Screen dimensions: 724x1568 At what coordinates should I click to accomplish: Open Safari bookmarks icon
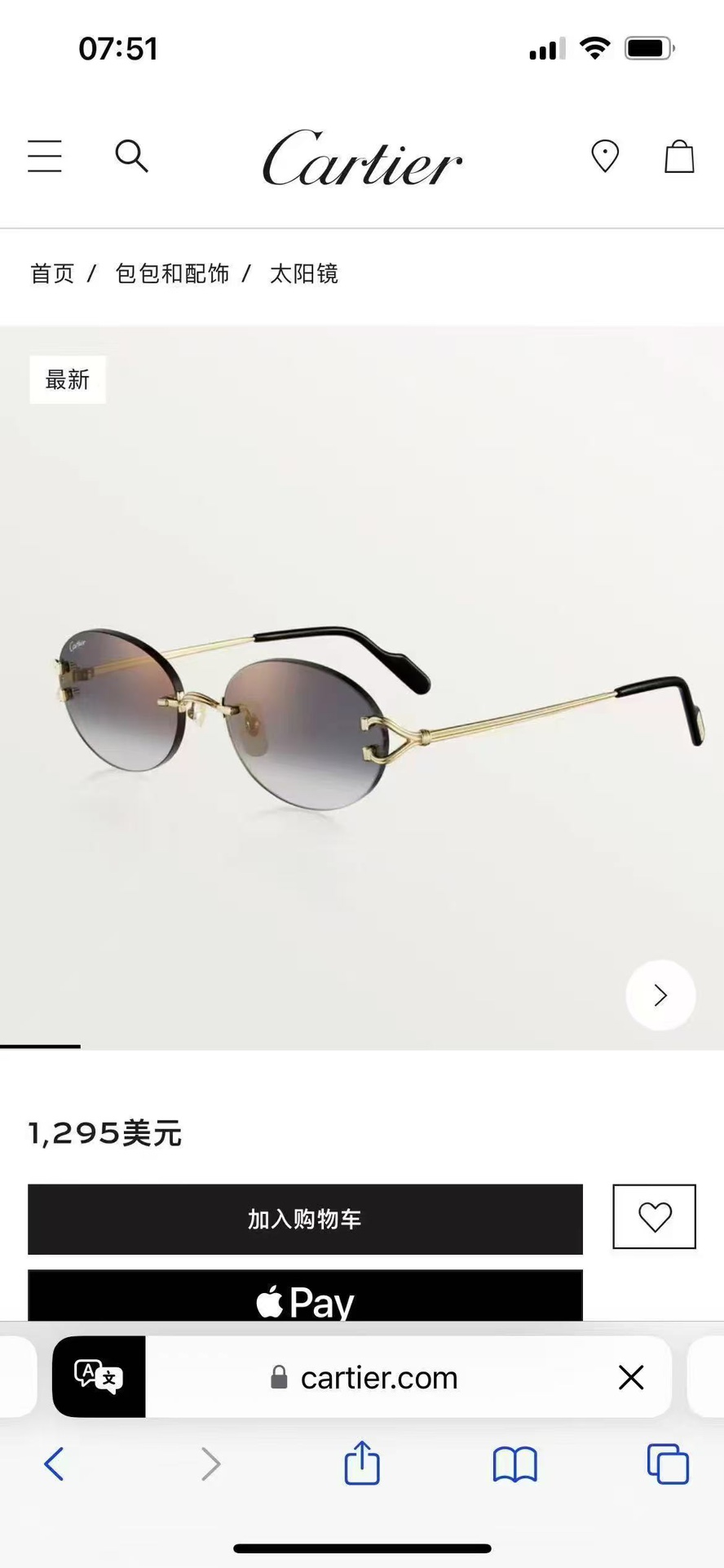(x=514, y=1464)
